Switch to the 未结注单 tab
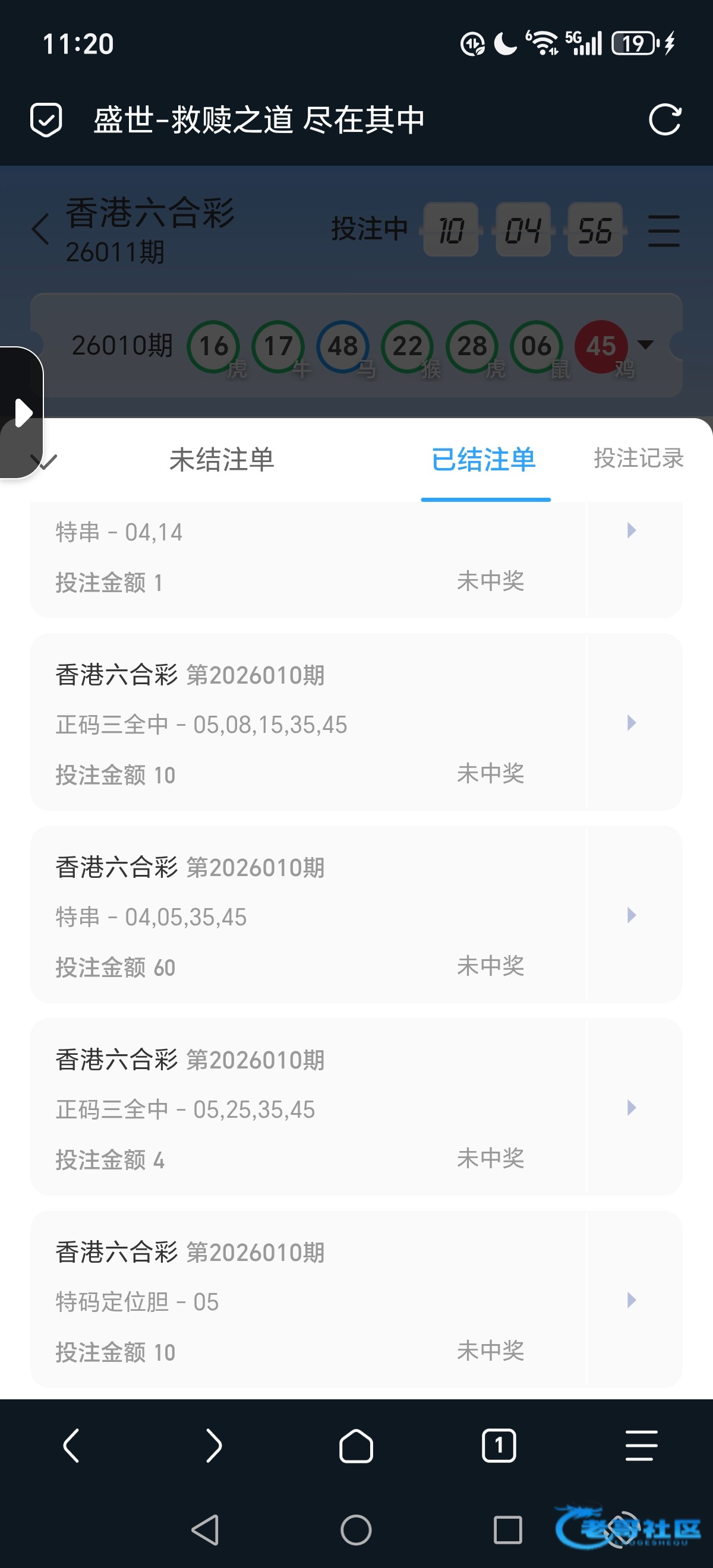The height and width of the screenshot is (1568, 713). click(x=222, y=460)
